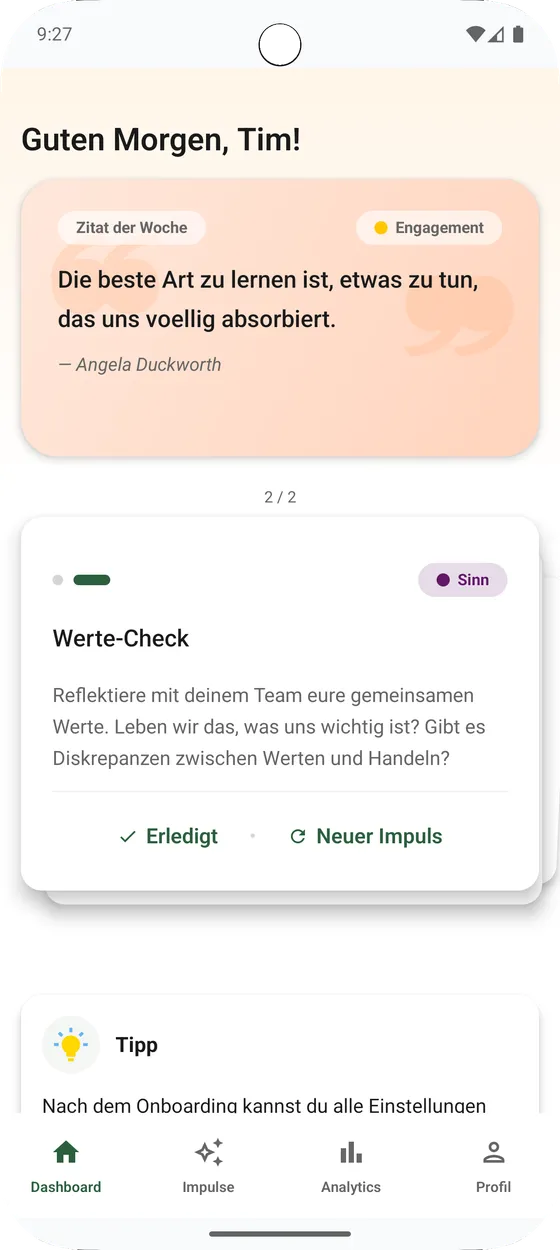Image resolution: width=560 pixels, height=1250 pixels.
Task: Go to the Profil tab
Action: [x=493, y=1166]
